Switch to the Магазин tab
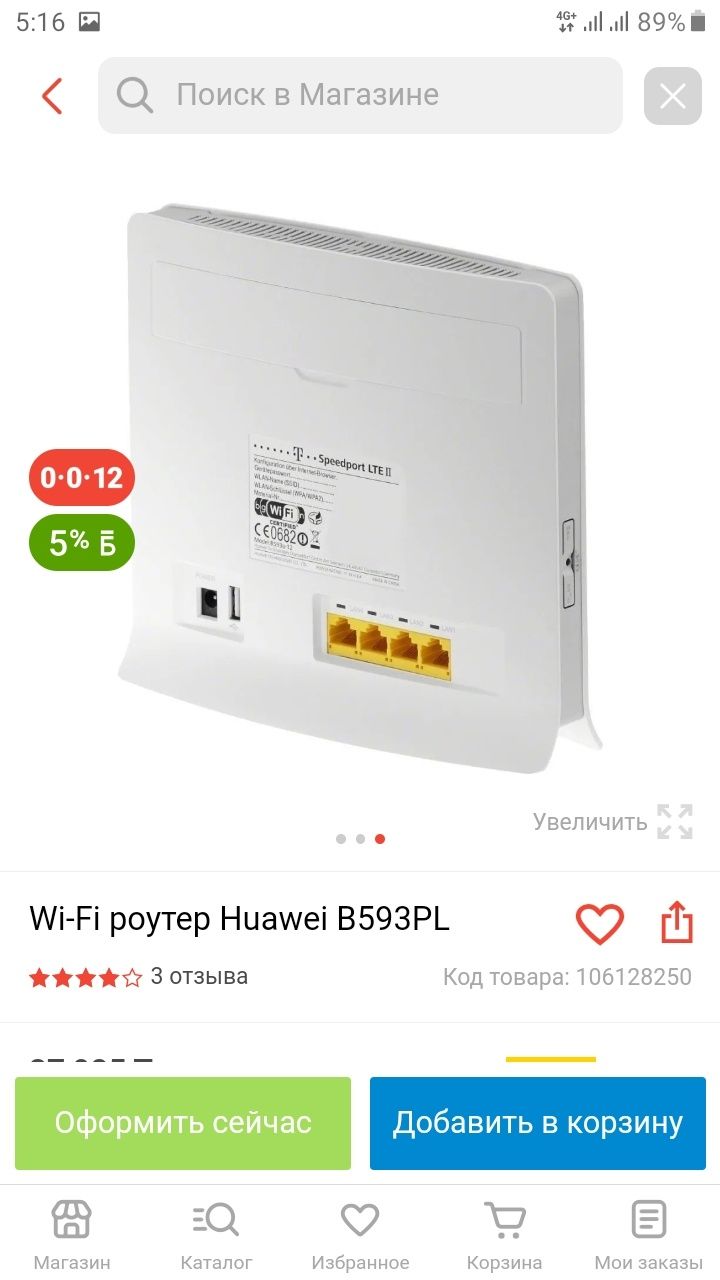 pyautogui.click(x=72, y=1235)
